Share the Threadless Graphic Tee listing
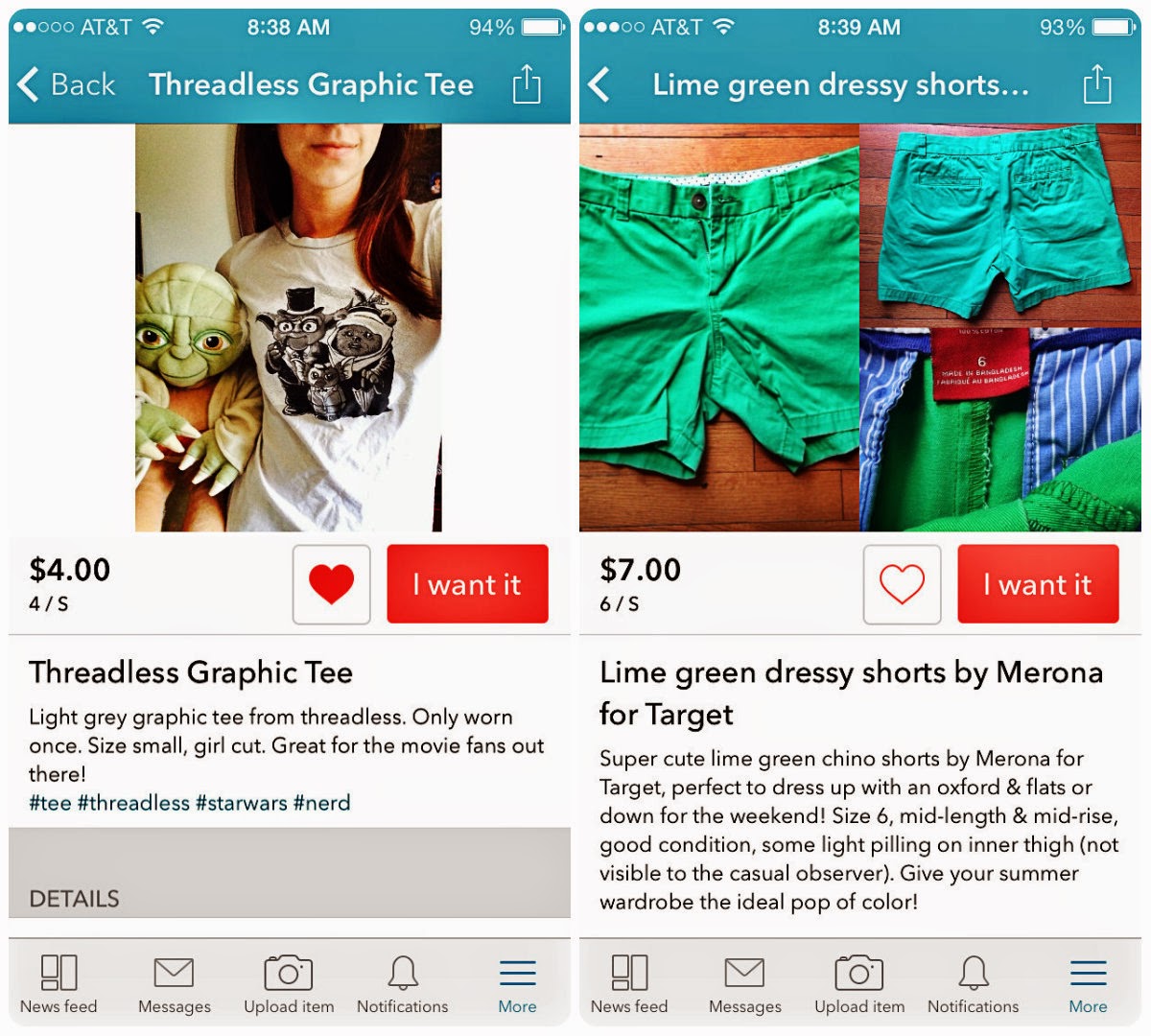1151x1036 pixels. [527, 84]
